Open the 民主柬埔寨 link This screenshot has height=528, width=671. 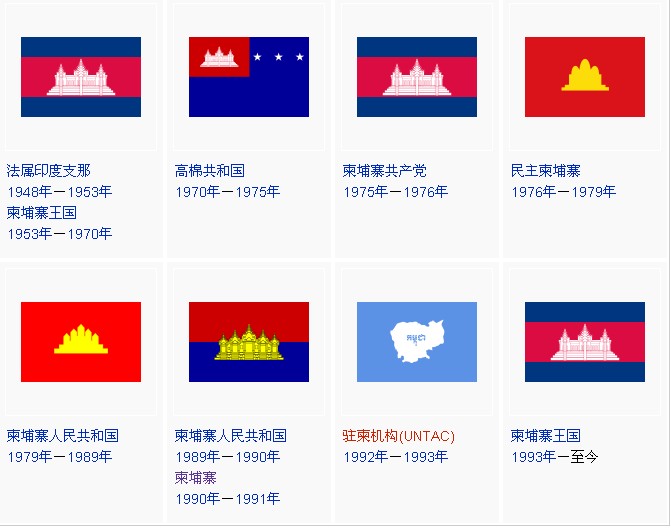coord(545,171)
